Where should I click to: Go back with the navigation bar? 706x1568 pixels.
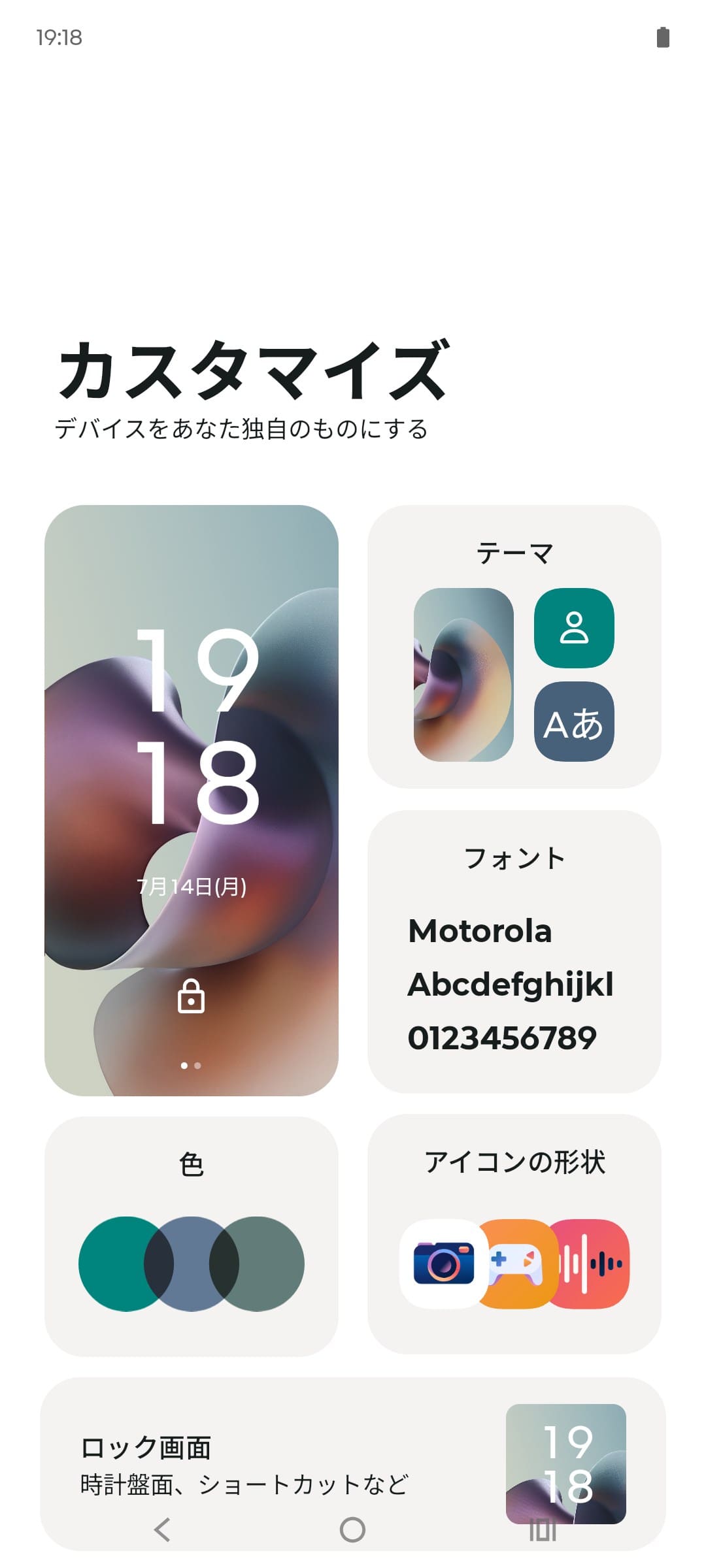click(162, 1530)
